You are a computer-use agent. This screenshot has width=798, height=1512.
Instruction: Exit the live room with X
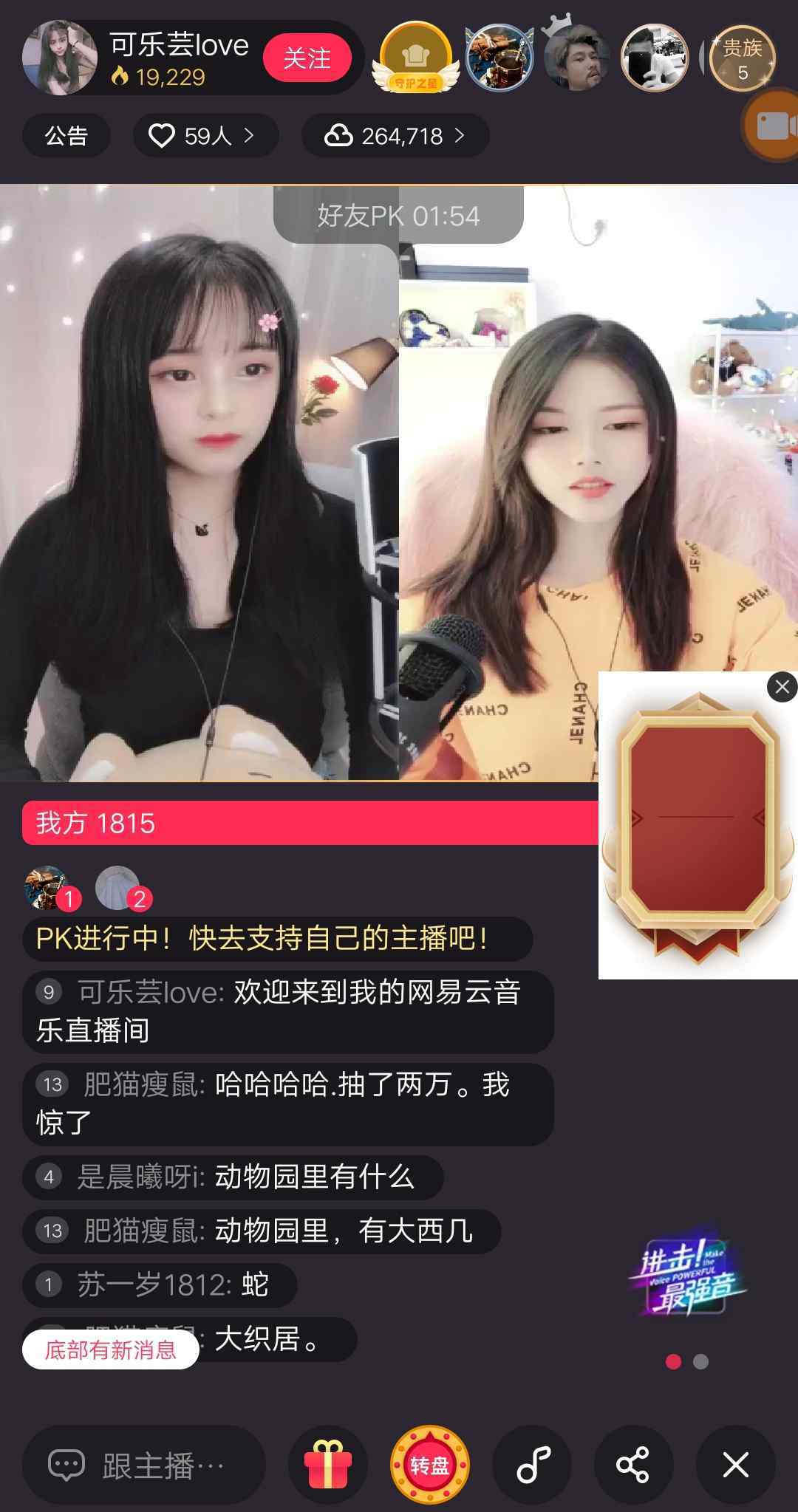click(x=735, y=1465)
